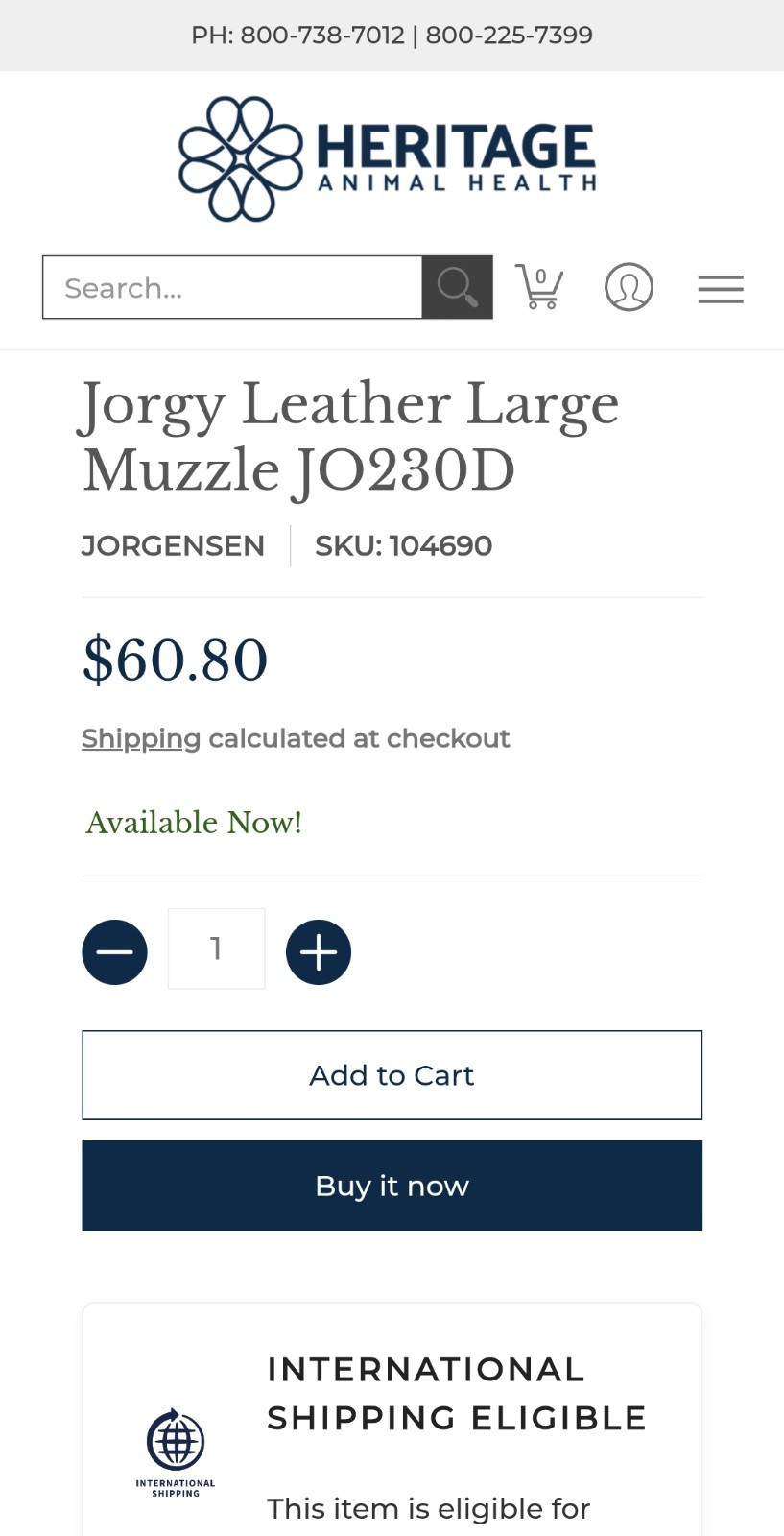Buy it now

[x=392, y=1186]
